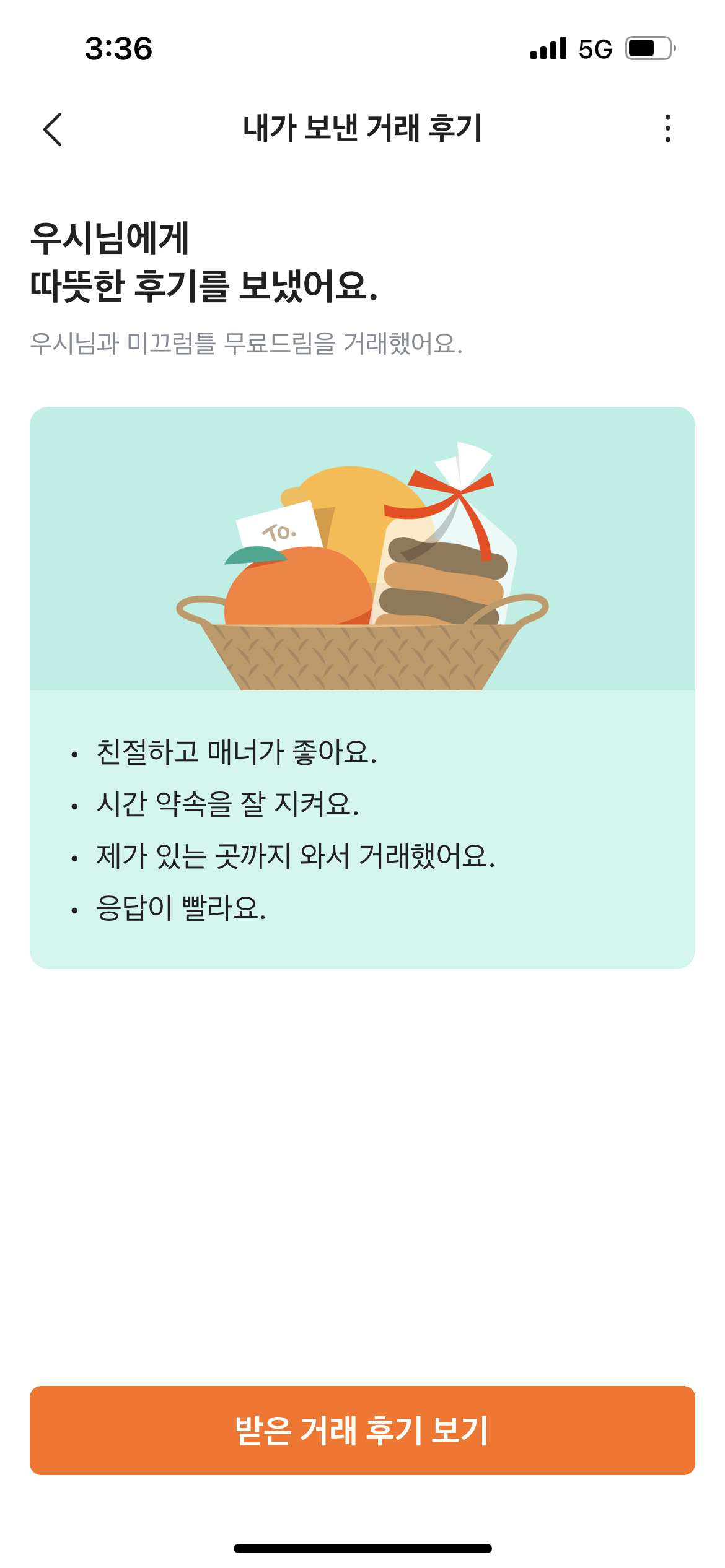Go back from 내가 보낸 거래 후기
This screenshot has height=1568, width=725.
[53, 129]
